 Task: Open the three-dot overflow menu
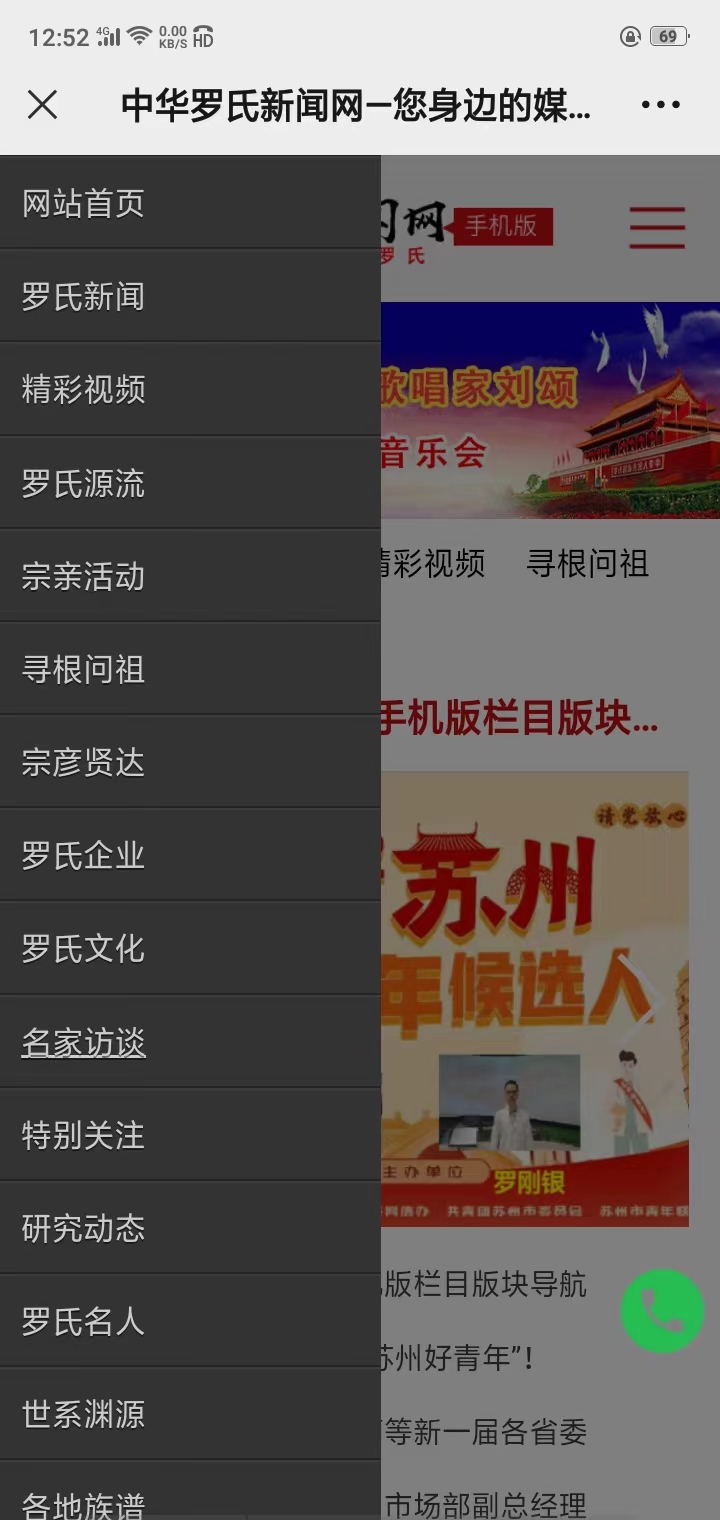660,104
